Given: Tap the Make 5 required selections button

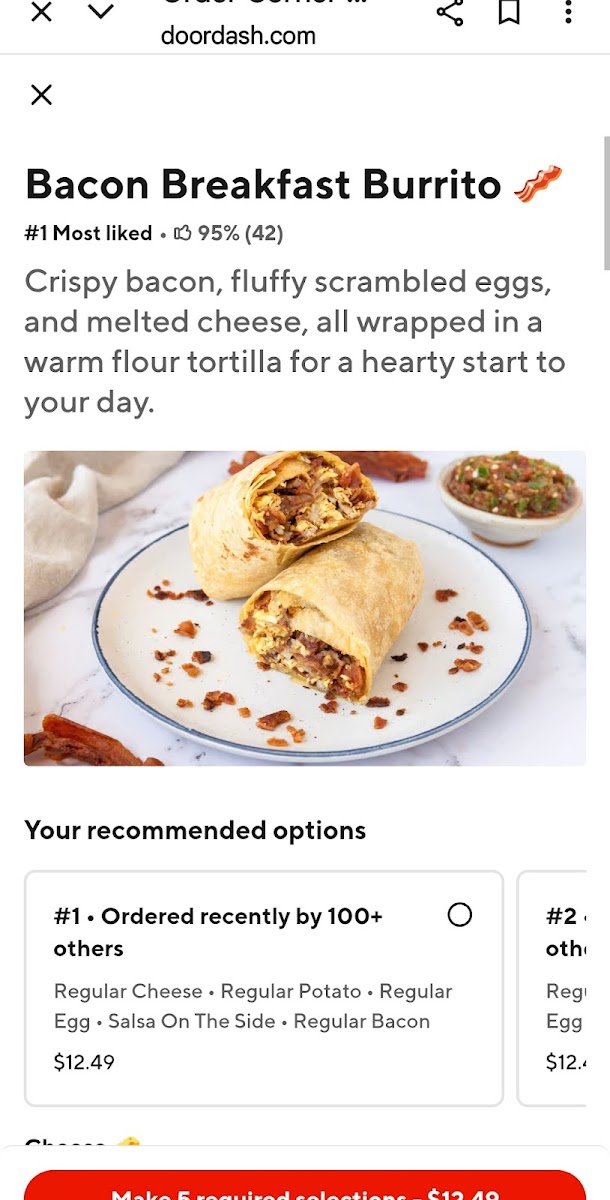Looking at the screenshot, I should (305, 1189).
